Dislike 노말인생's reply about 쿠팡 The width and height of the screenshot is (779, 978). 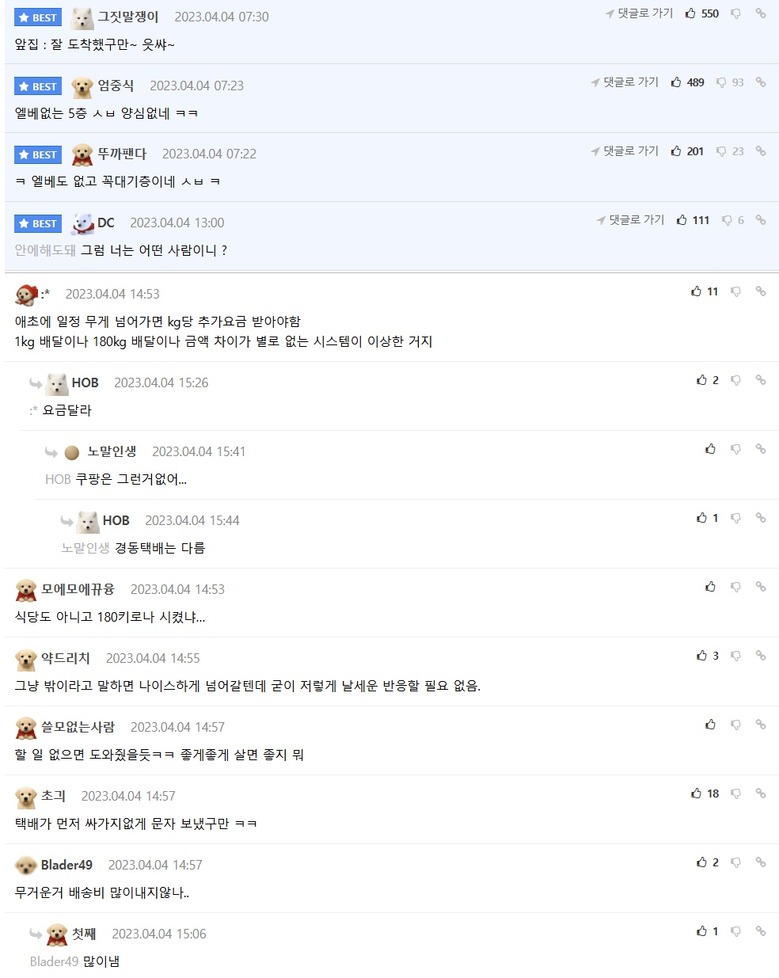click(735, 450)
